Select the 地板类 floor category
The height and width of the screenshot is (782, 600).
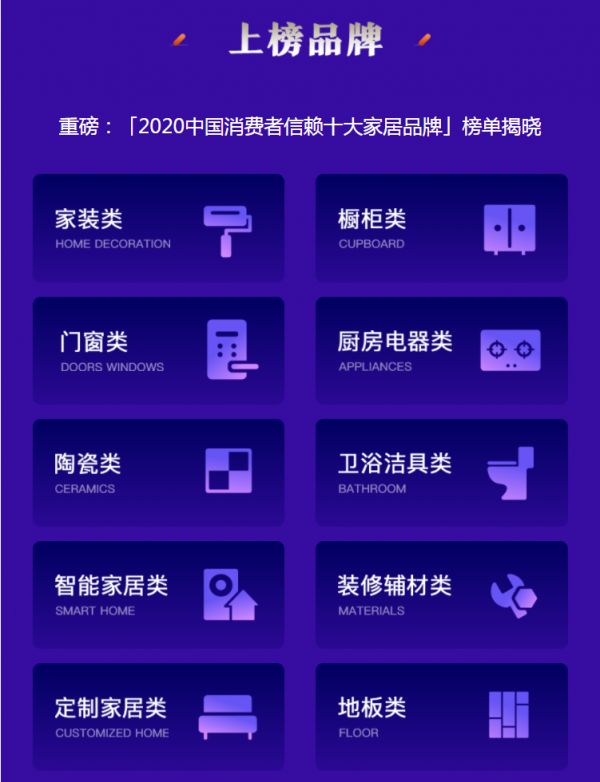[x=441, y=716]
